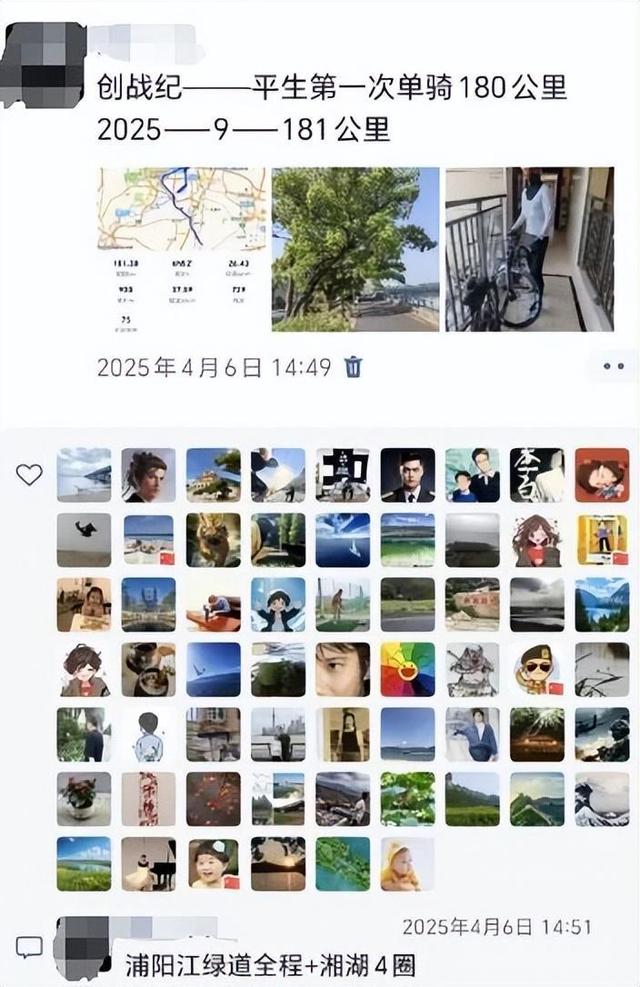Open the two-dot like and comment menu
The width and height of the screenshot is (640, 987).
tap(613, 367)
